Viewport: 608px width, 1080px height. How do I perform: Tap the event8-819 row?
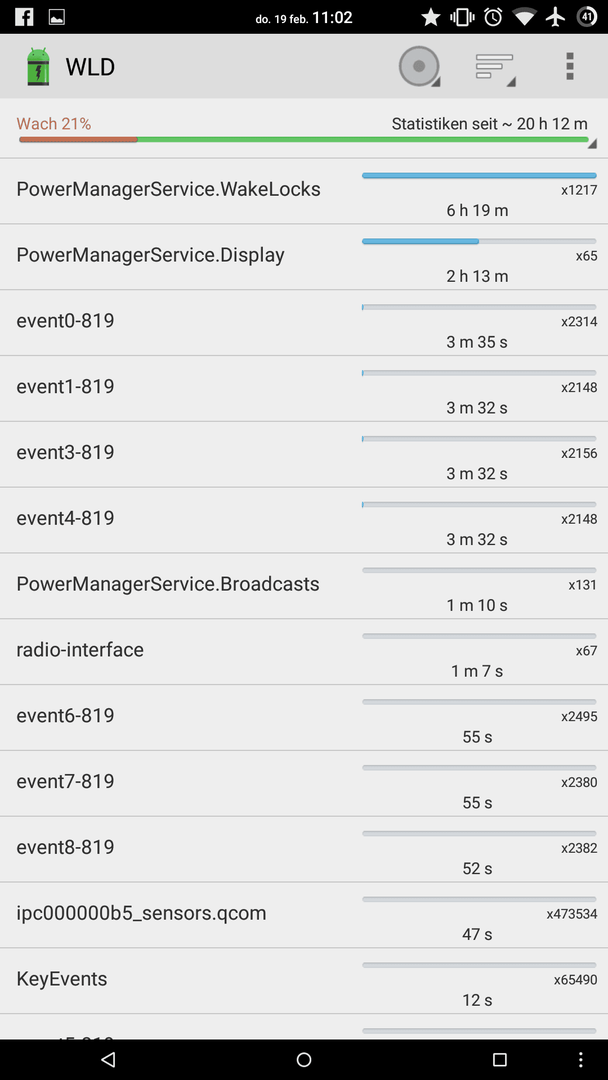pos(304,849)
